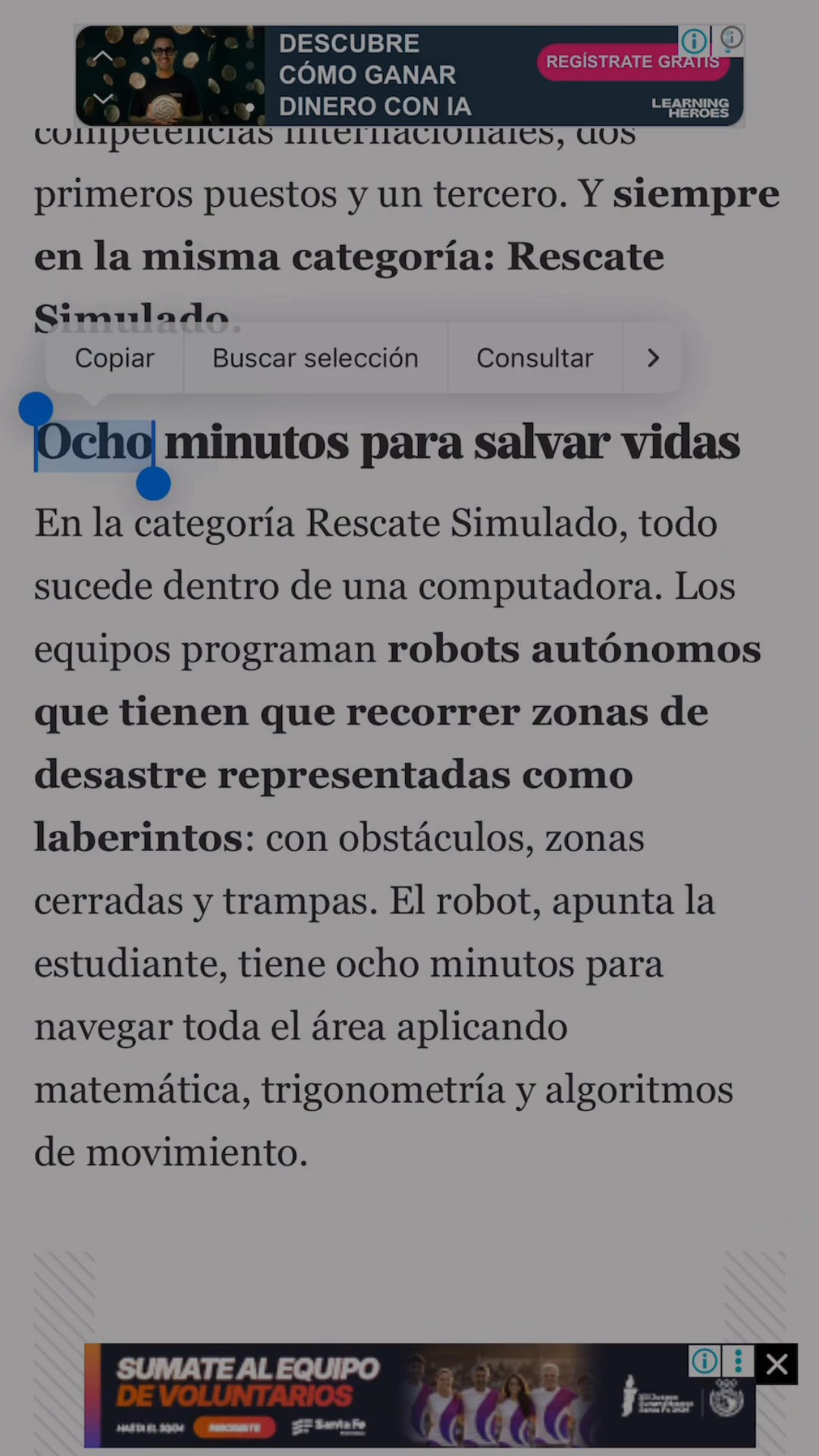Open ad options dots on the bottom banner
The height and width of the screenshot is (1456, 819).
[x=738, y=1361]
